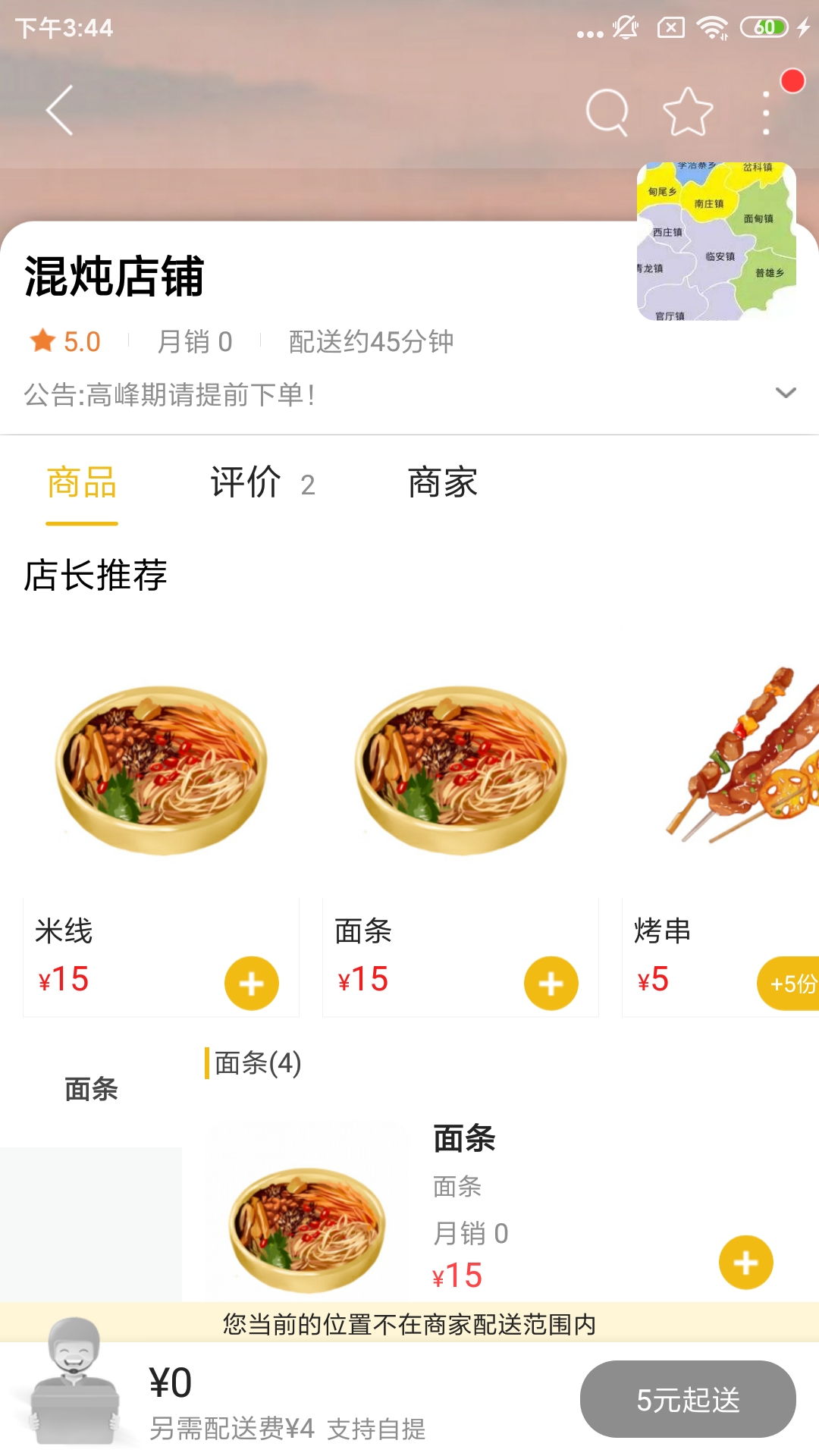
Task: Open the three-dot more options menu
Action: click(766, 110)
